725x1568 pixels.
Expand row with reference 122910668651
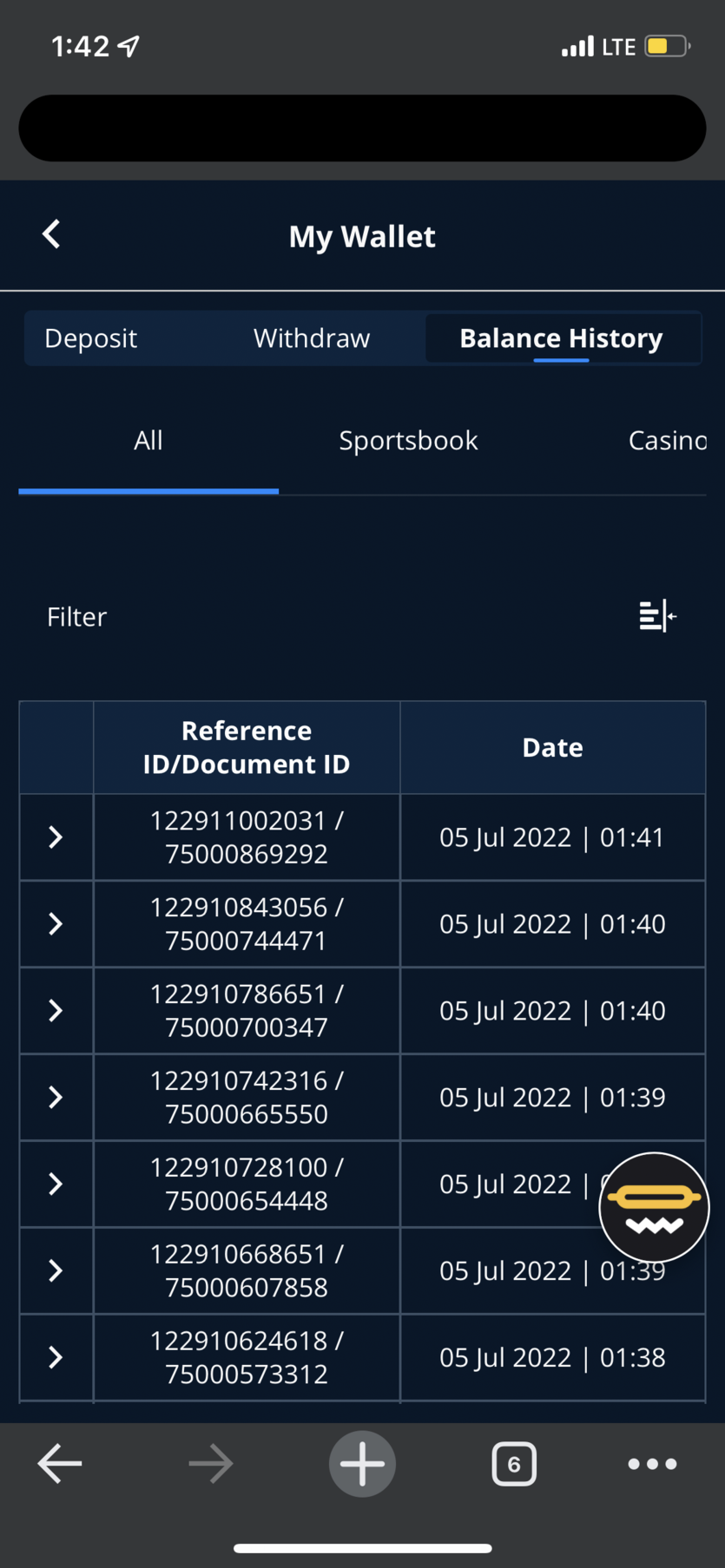(x=56, y=1270)
